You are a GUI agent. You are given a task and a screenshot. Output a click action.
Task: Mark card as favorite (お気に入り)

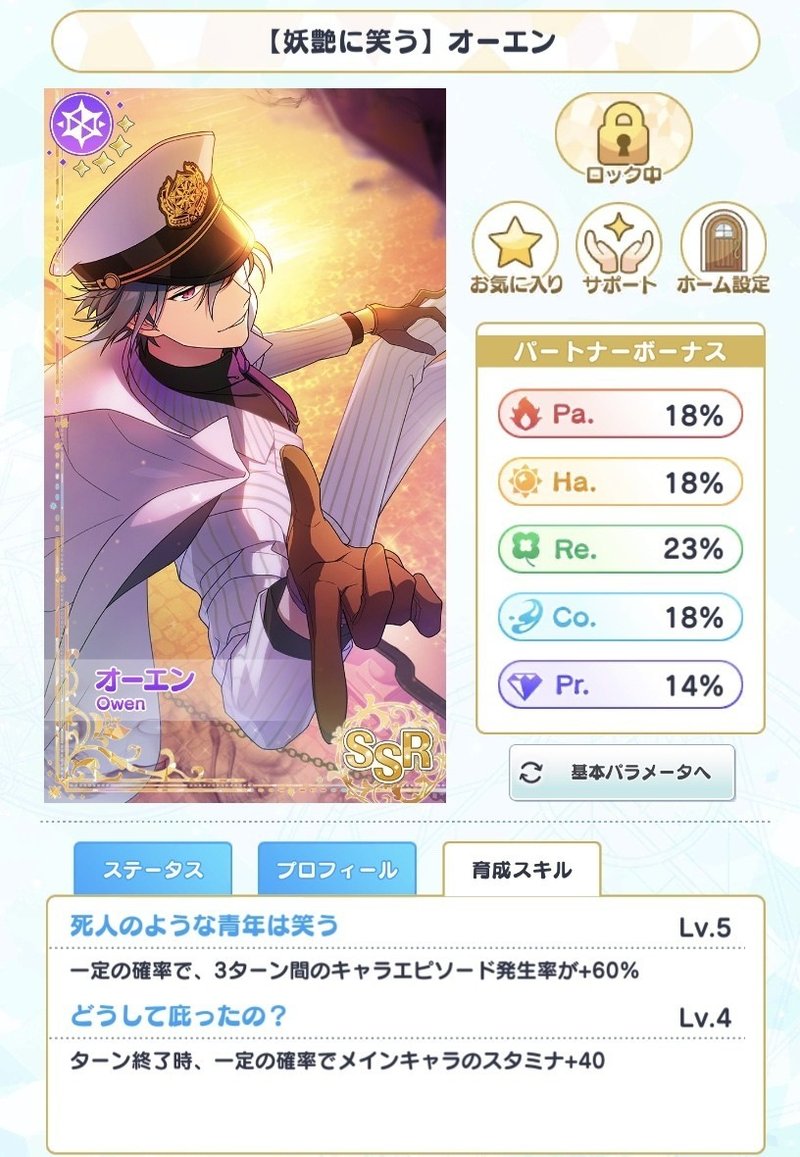[514, 250]
